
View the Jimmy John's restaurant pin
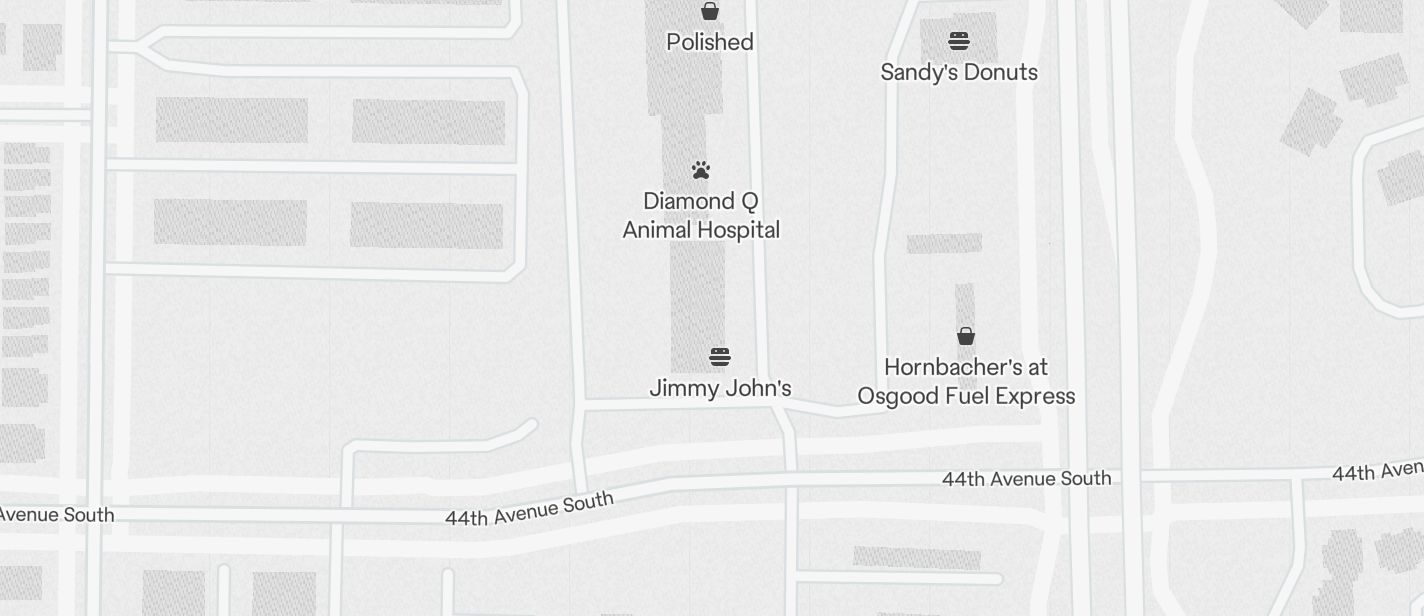(x=720, y=357)
